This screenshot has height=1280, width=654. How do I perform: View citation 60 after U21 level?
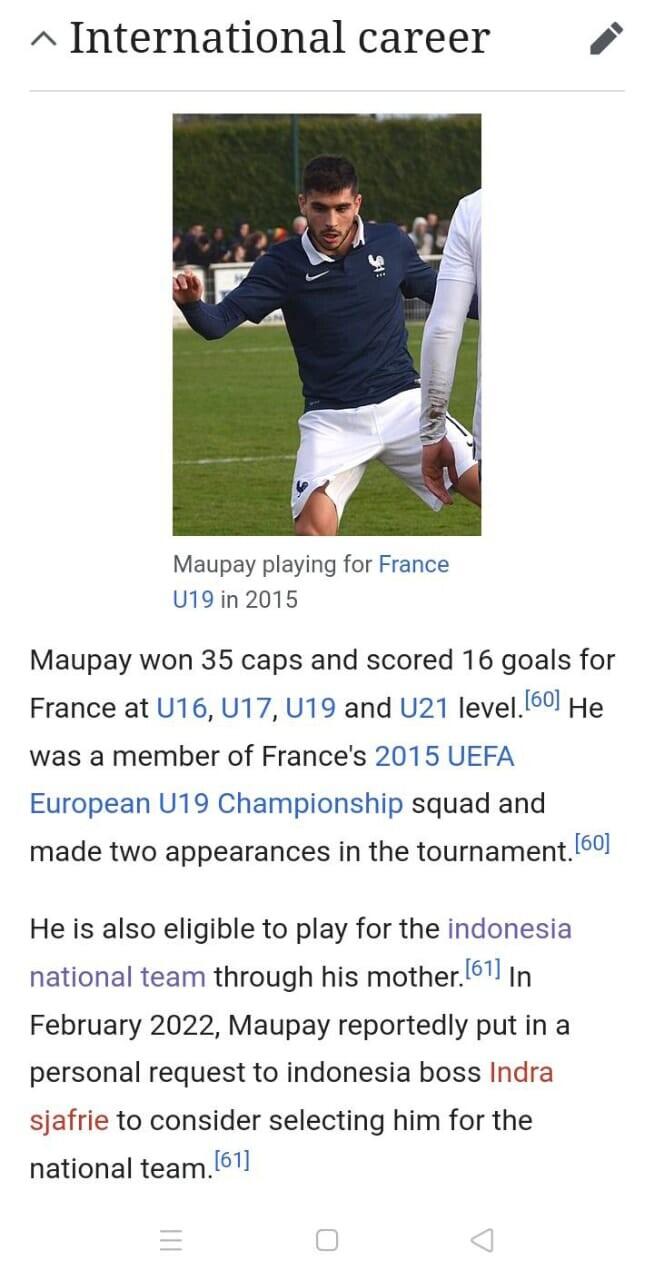pos(541,700)
